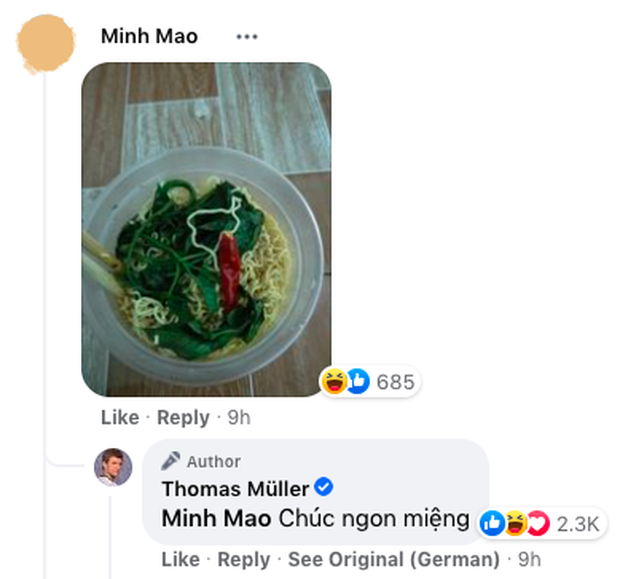The image size is (620, 579).
Task: Tap the tagged Minh Mao mention in the reply
Action: click(215, 518)
